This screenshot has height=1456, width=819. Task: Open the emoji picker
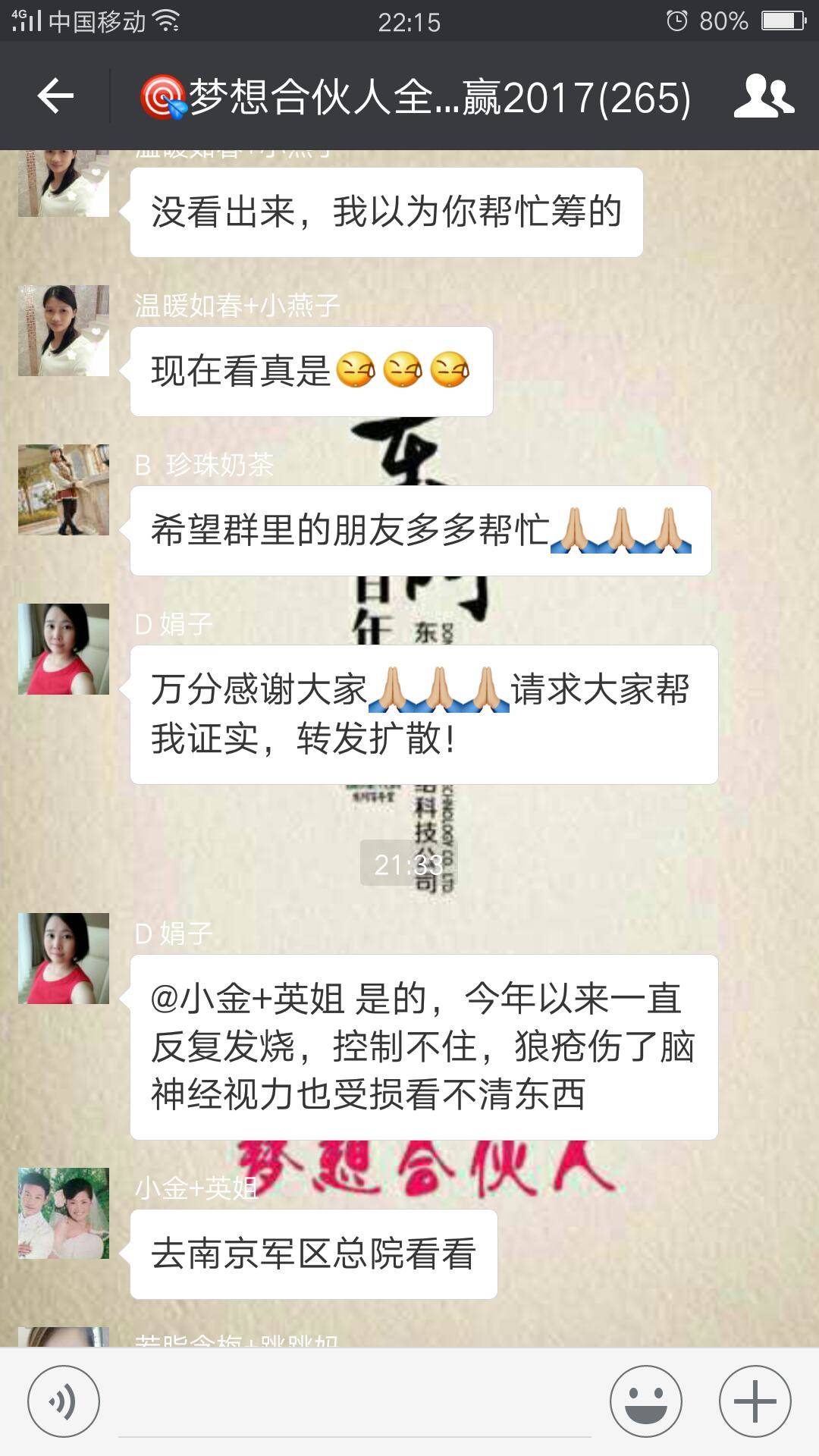tap(646, 1401)
